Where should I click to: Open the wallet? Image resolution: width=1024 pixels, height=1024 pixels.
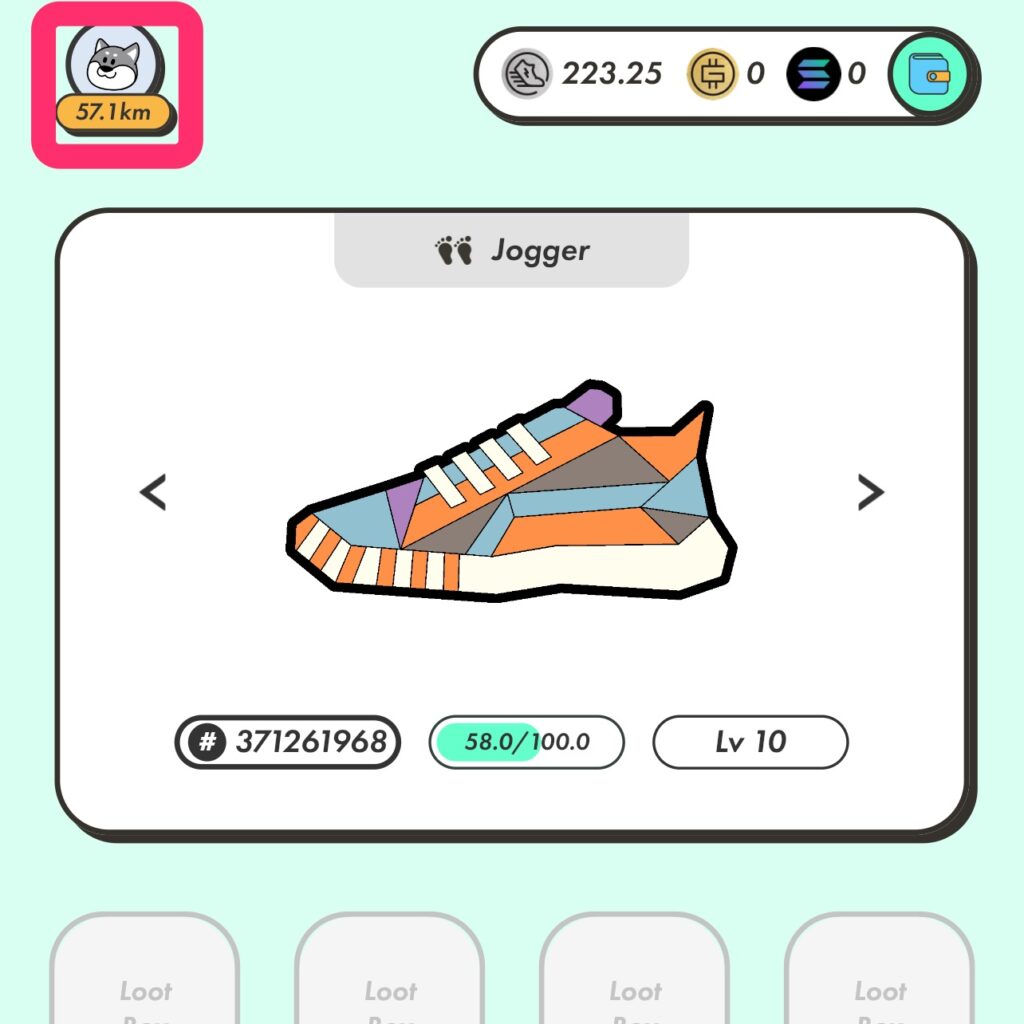tap(937, 75)
